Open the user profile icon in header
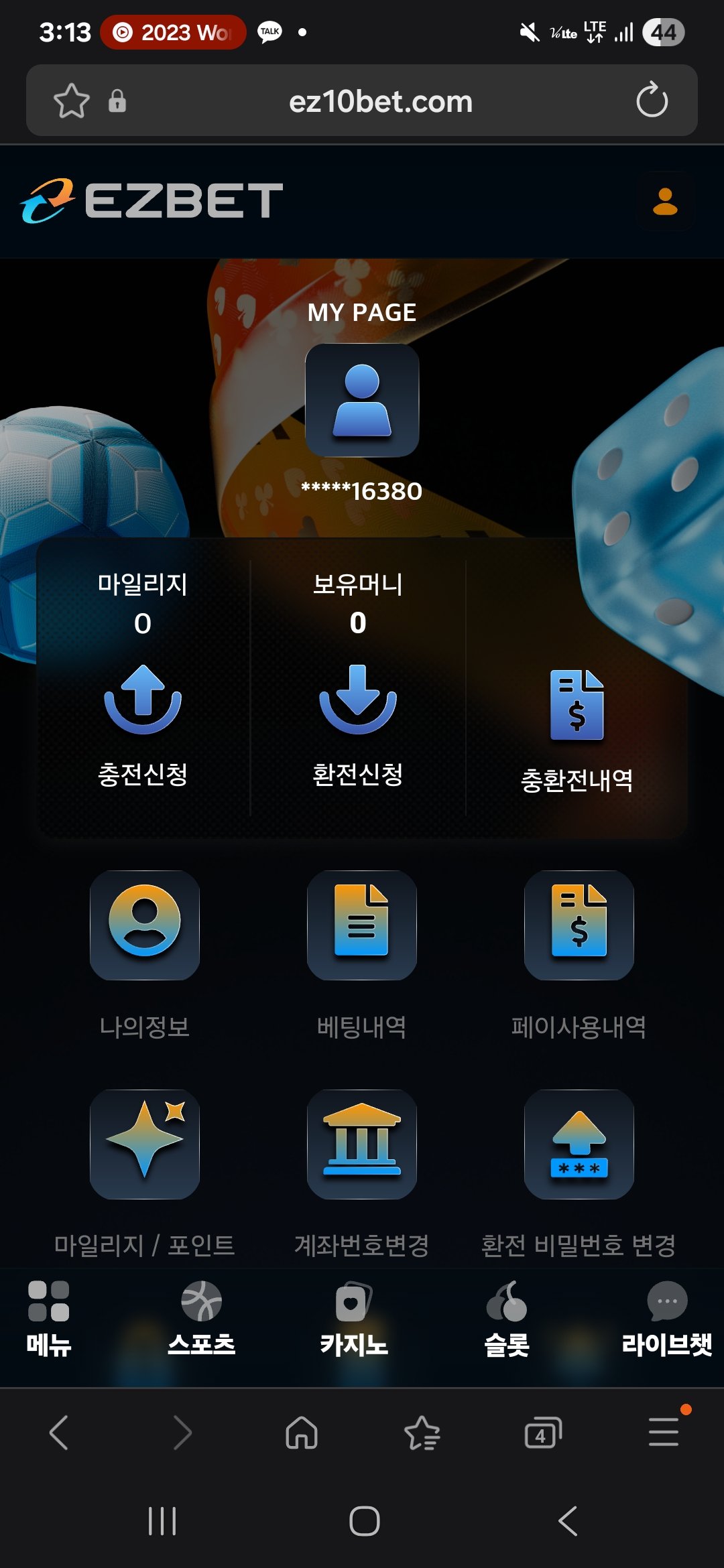Image resolution: width=724 pixels, height=1568 pixels. pos(664,201)
